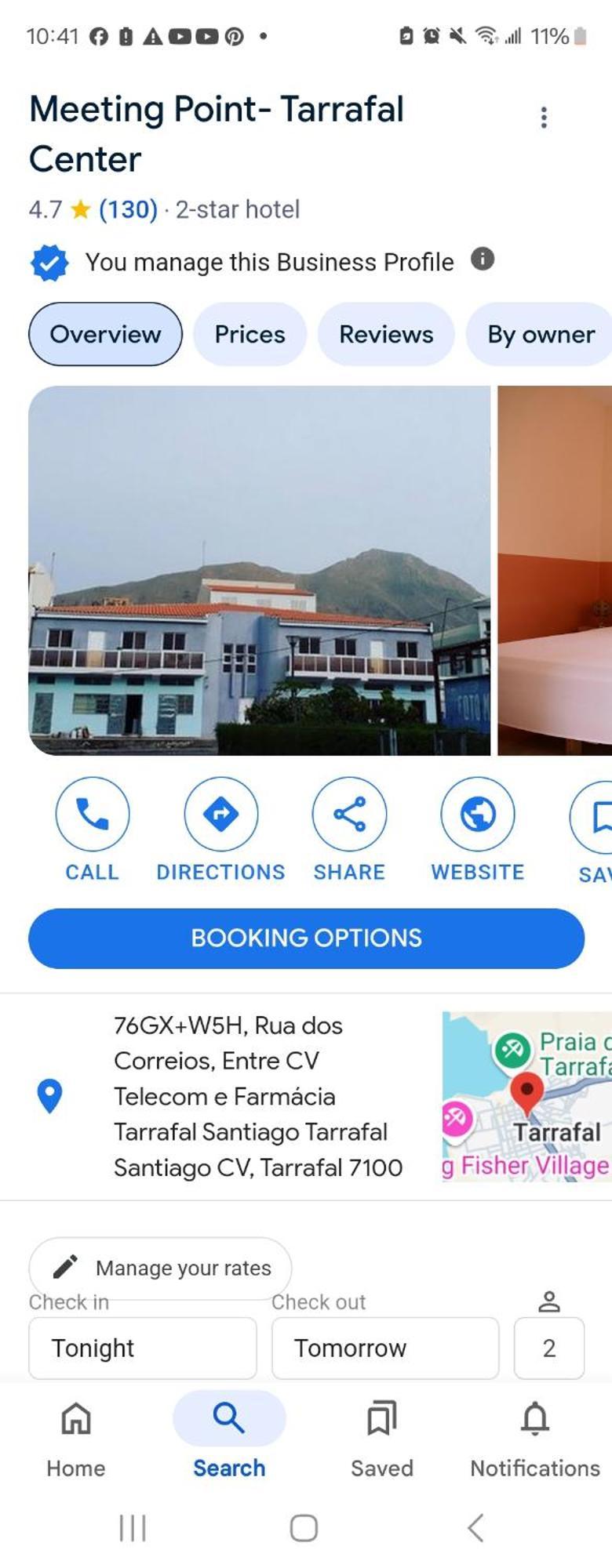This screenshot has height=1568, width=612.
Task: Open the By owner tab
Action: pyautogui.click(x=541, y=334)
